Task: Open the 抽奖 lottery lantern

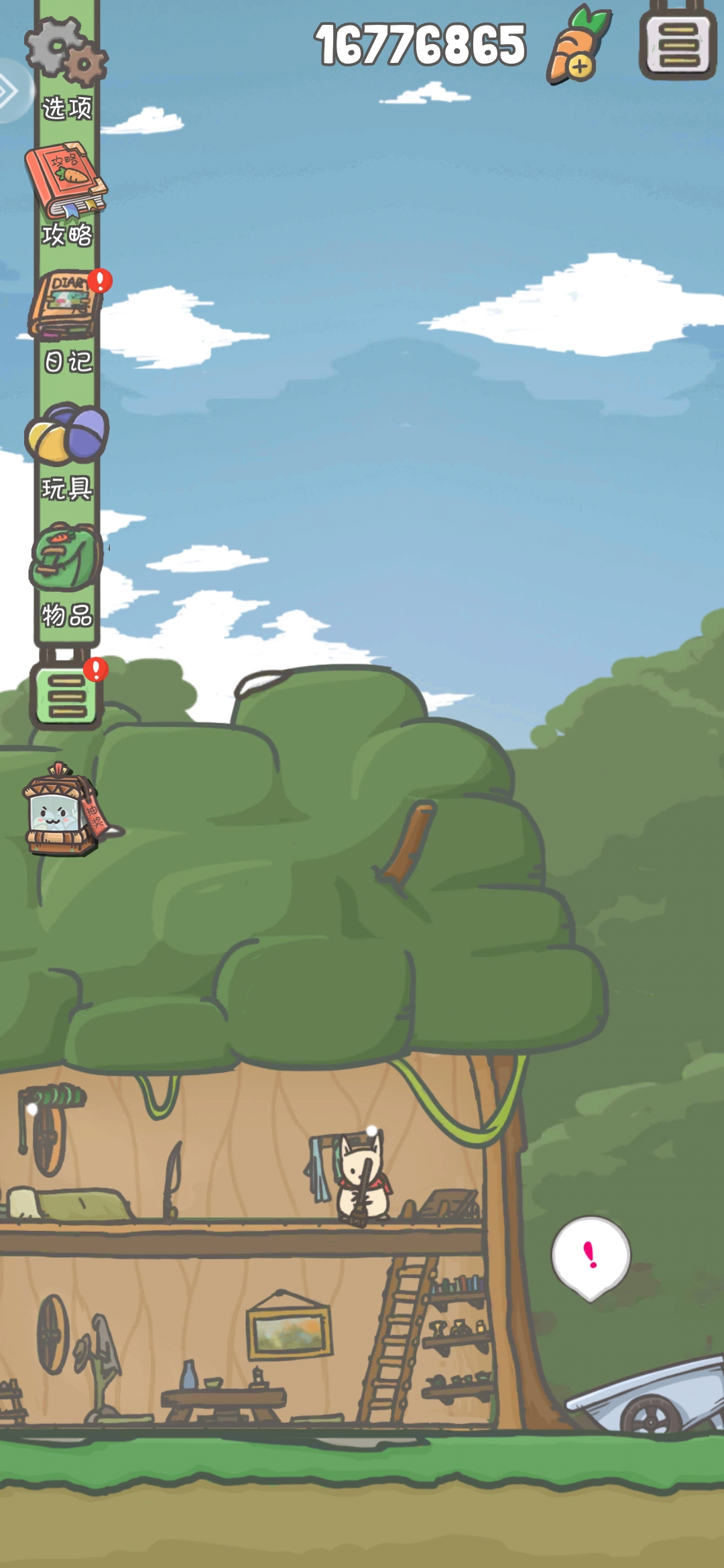Action: click(62, 812)
